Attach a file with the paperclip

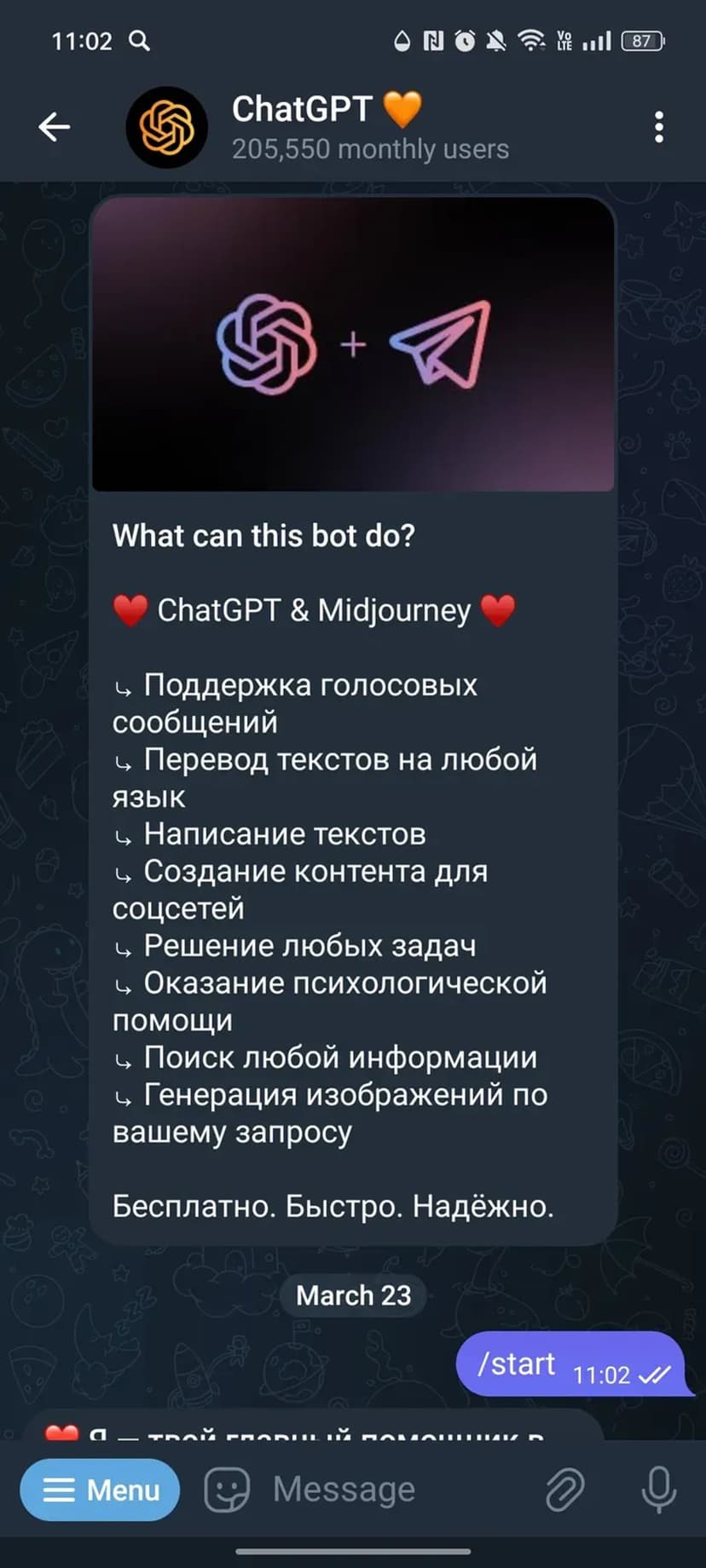click(564, 1490)
